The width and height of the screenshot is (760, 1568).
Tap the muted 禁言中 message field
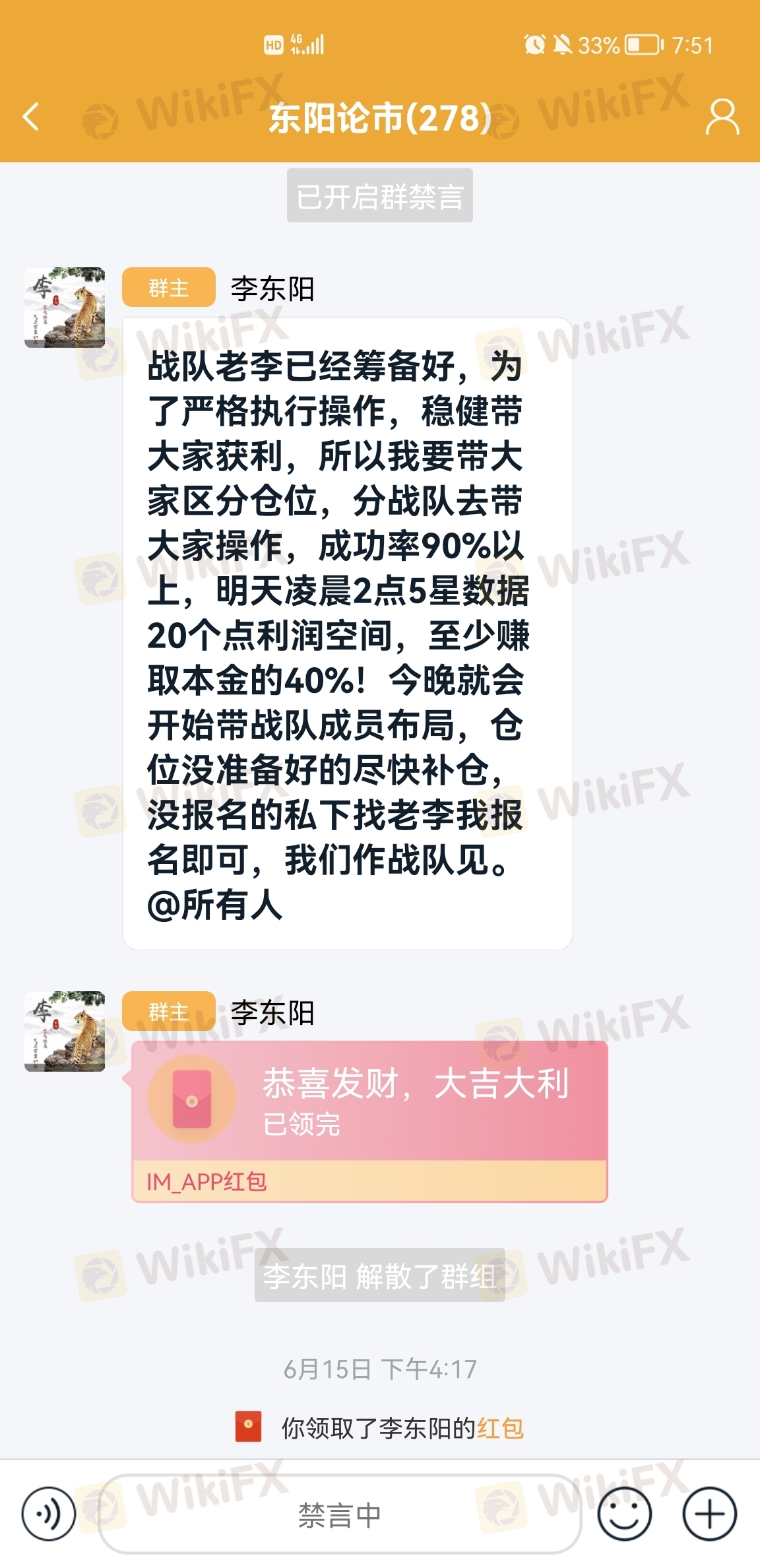coord(340,1515)
